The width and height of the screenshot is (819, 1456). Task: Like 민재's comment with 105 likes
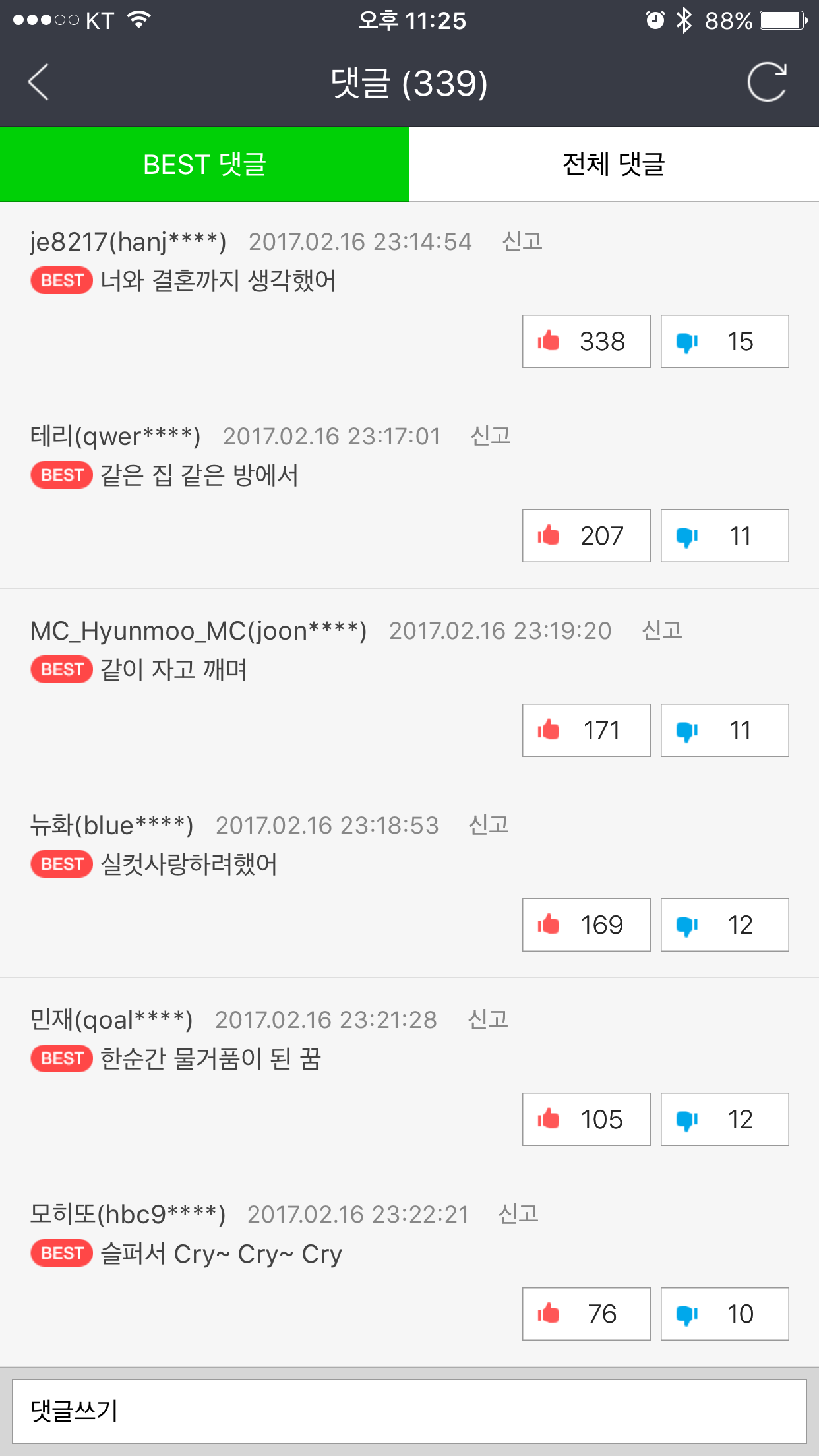tap(586, 1120)
